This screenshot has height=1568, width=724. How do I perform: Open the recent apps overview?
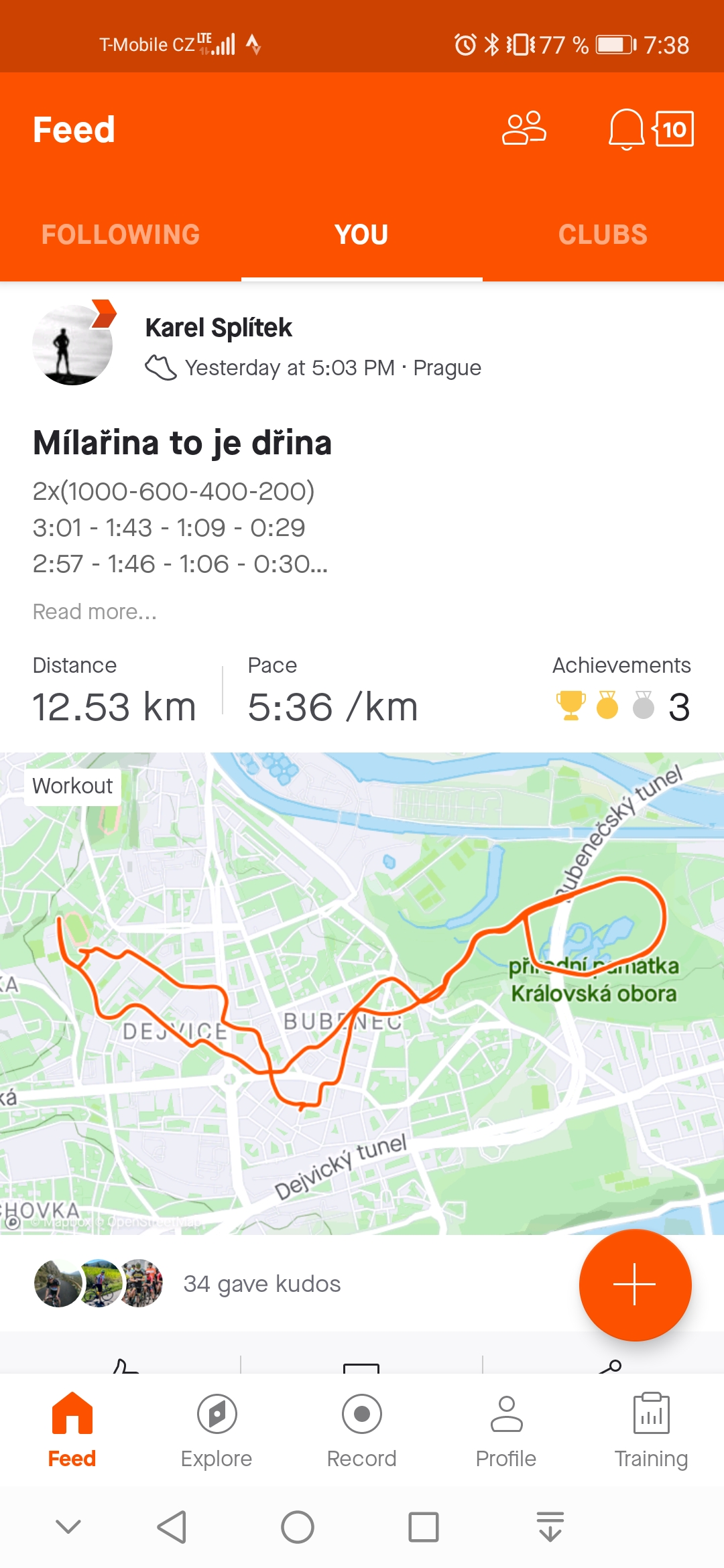coord(424,1527)
